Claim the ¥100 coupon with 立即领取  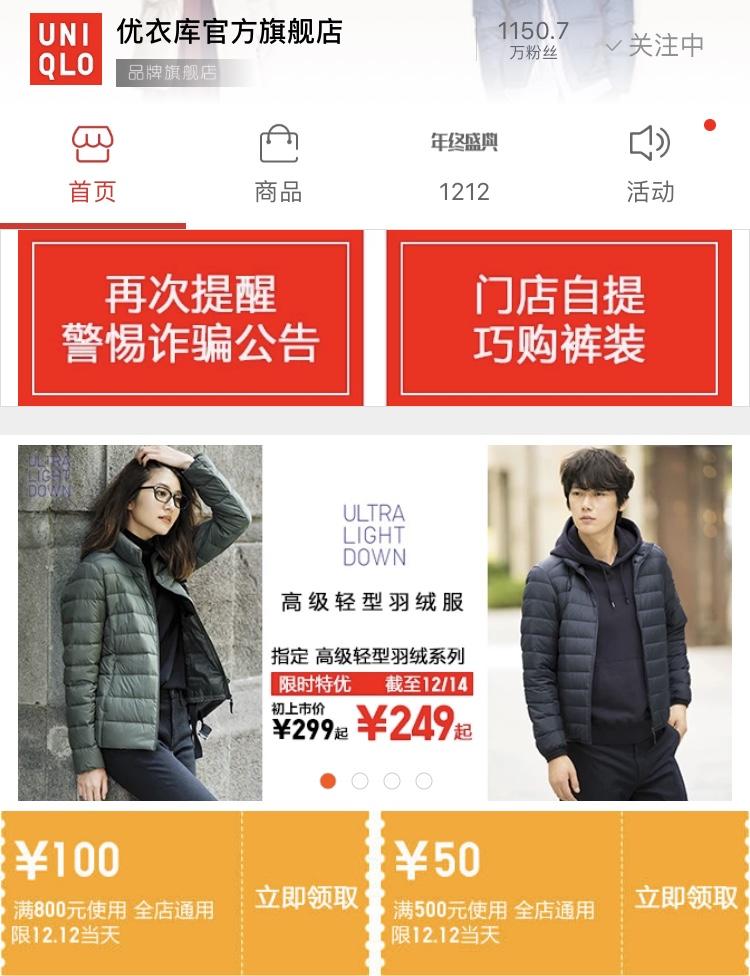pos(306,897)
